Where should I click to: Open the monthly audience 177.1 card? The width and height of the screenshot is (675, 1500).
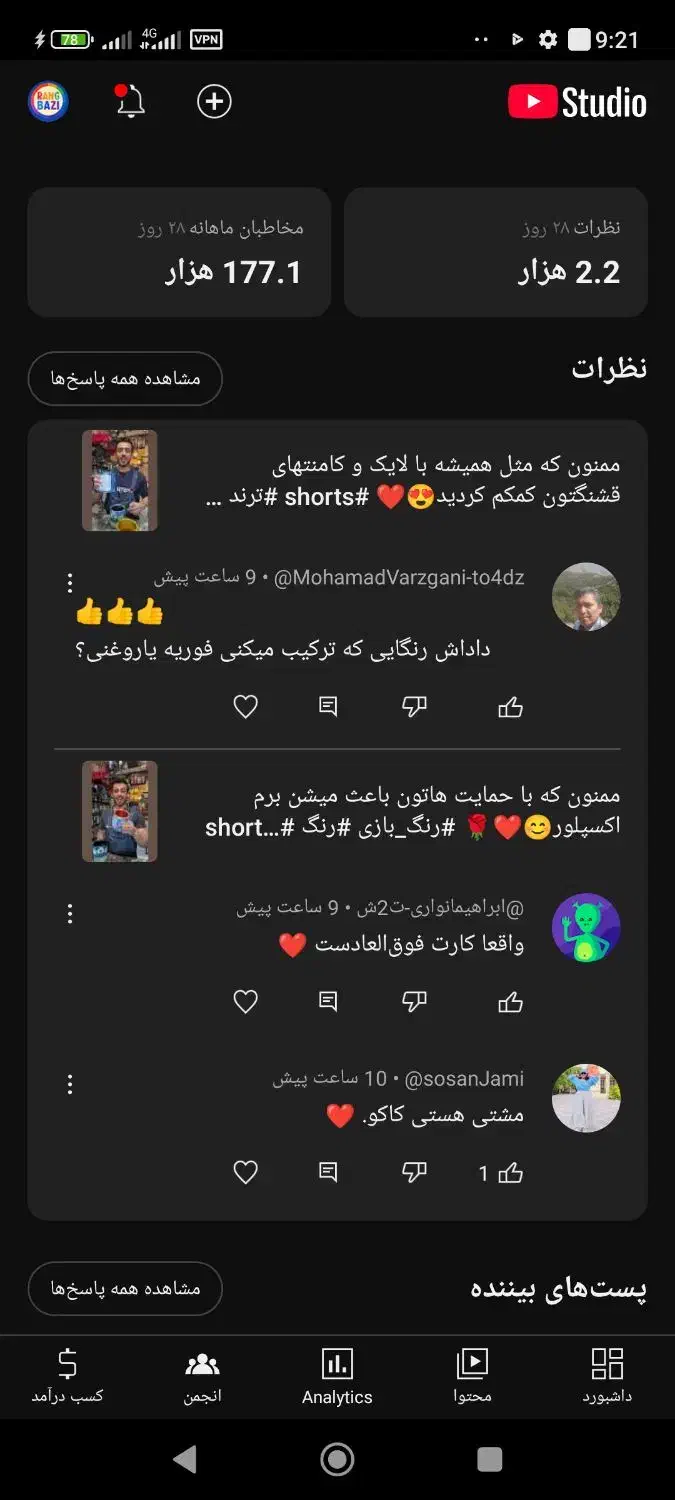tap(179, 252)
